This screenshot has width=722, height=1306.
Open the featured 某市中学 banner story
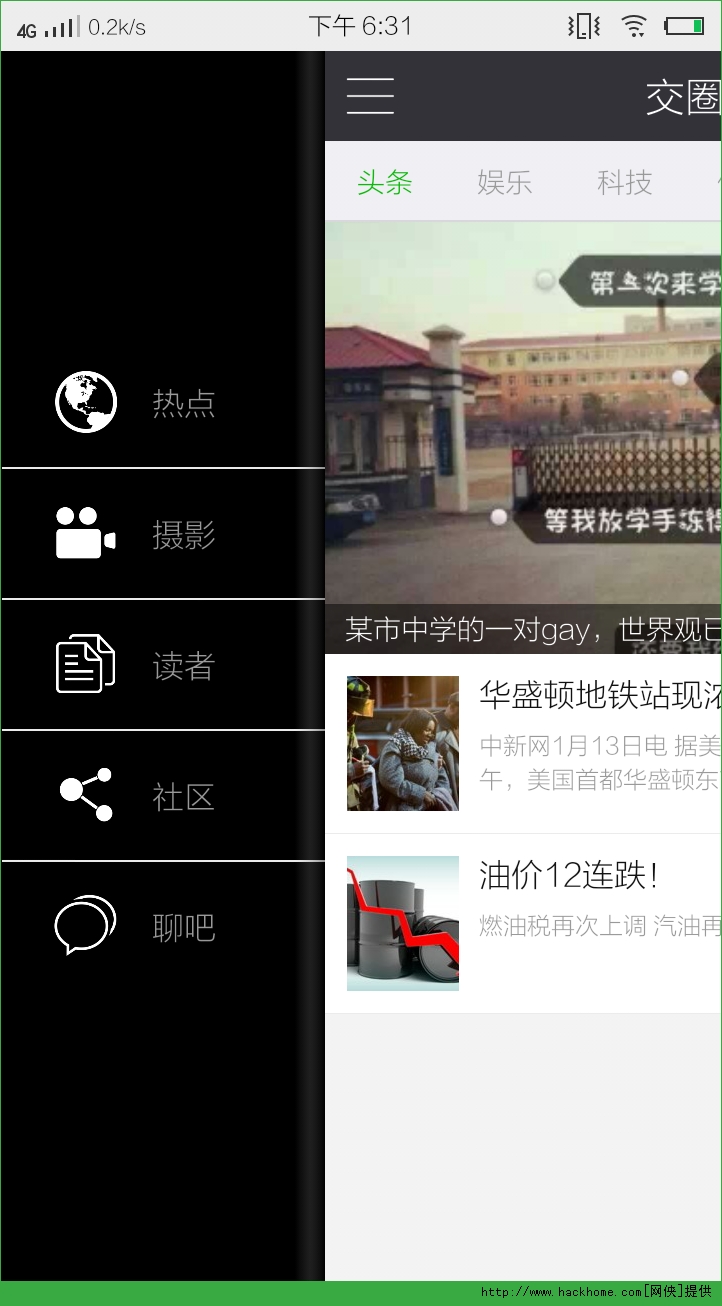point(523,436)
